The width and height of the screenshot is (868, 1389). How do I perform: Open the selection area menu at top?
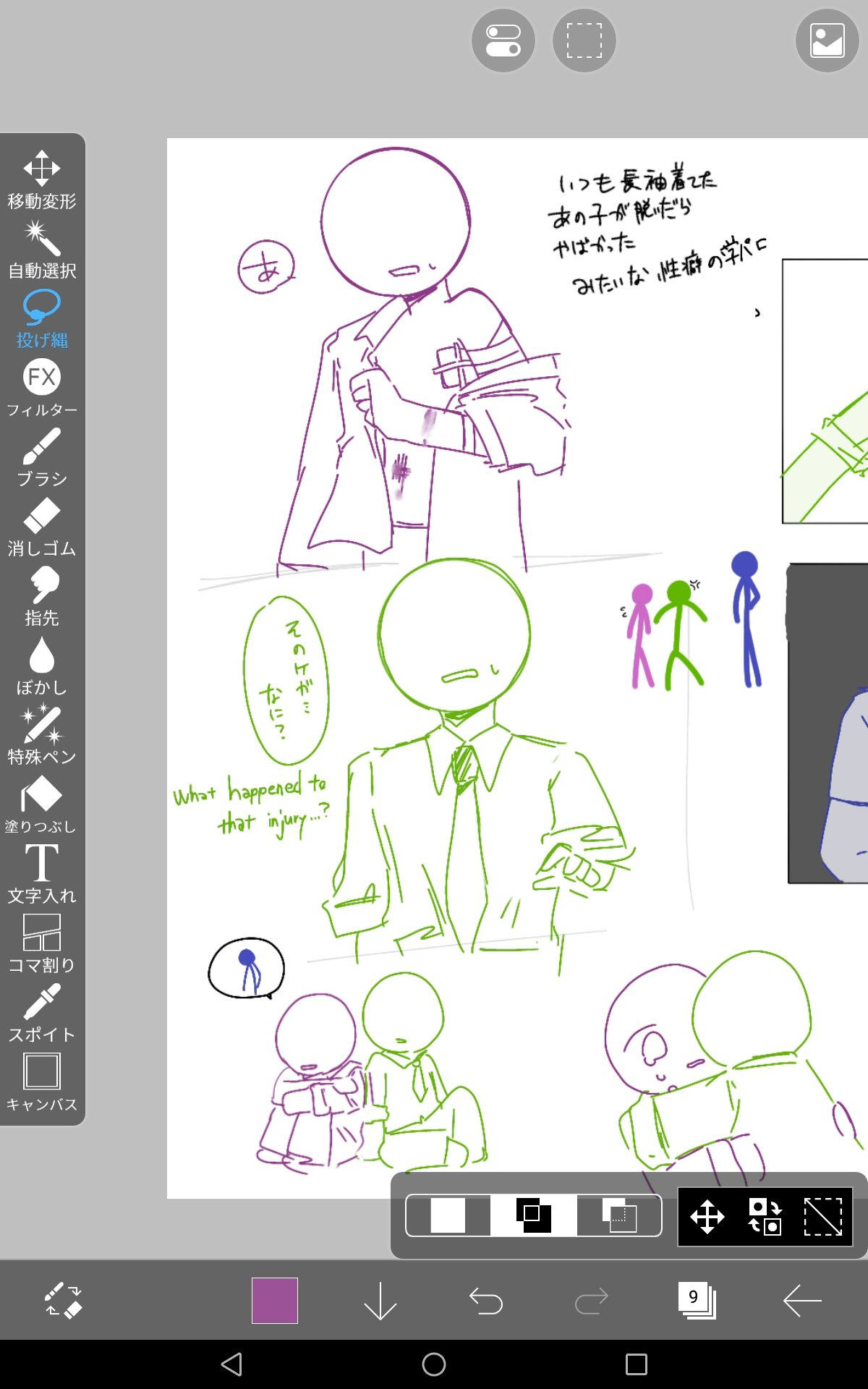click(x=584, y=41)
